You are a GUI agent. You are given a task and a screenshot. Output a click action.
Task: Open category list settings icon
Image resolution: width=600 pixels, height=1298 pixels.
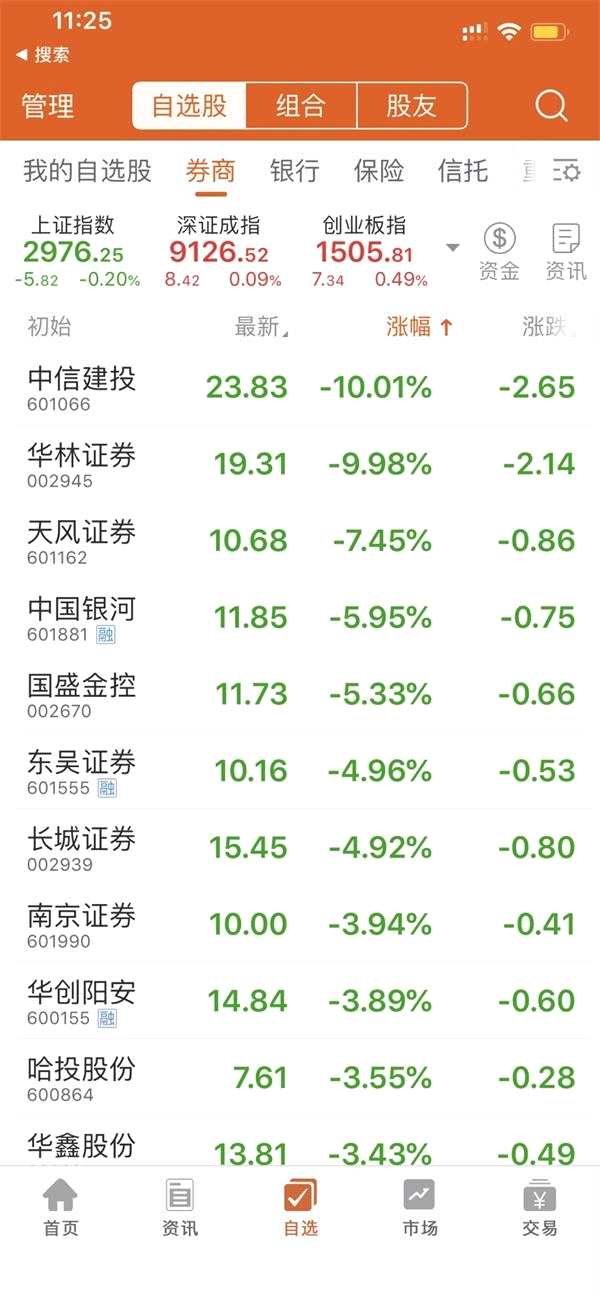[567, 171]
